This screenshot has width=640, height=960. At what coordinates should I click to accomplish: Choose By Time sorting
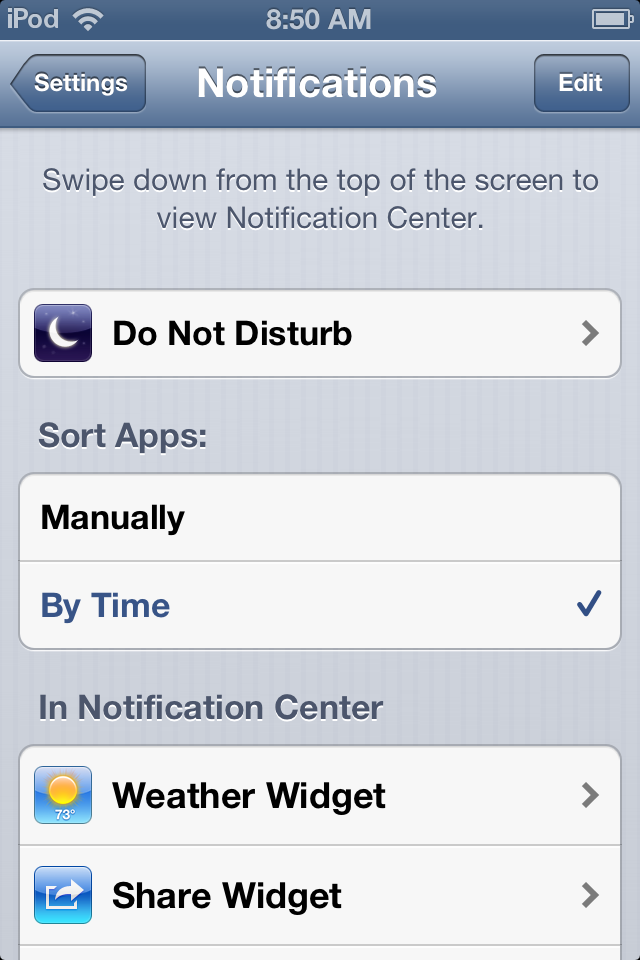pos(320,605)
